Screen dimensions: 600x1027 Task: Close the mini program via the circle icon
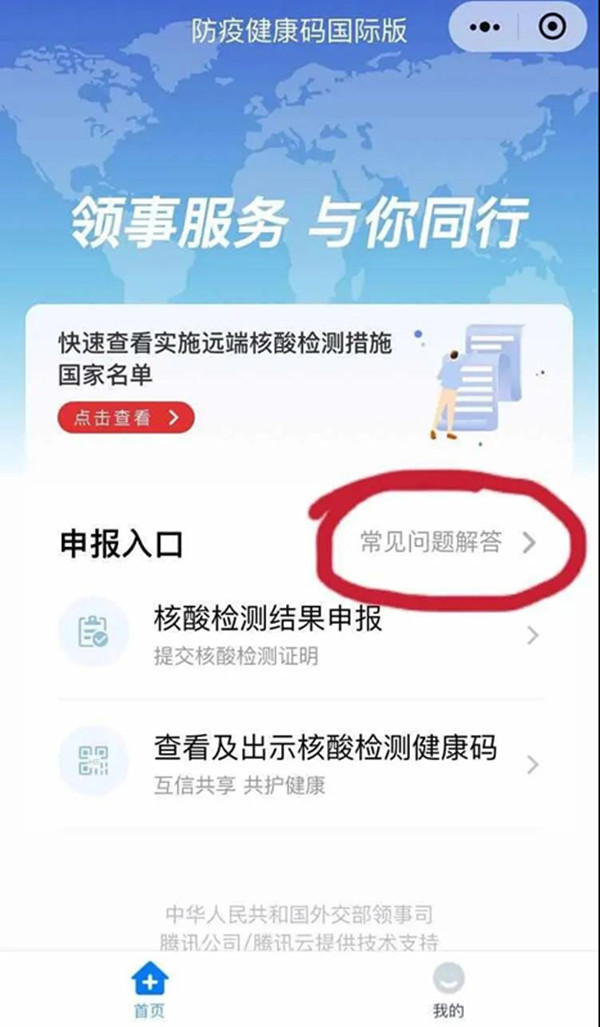[552, 27]
